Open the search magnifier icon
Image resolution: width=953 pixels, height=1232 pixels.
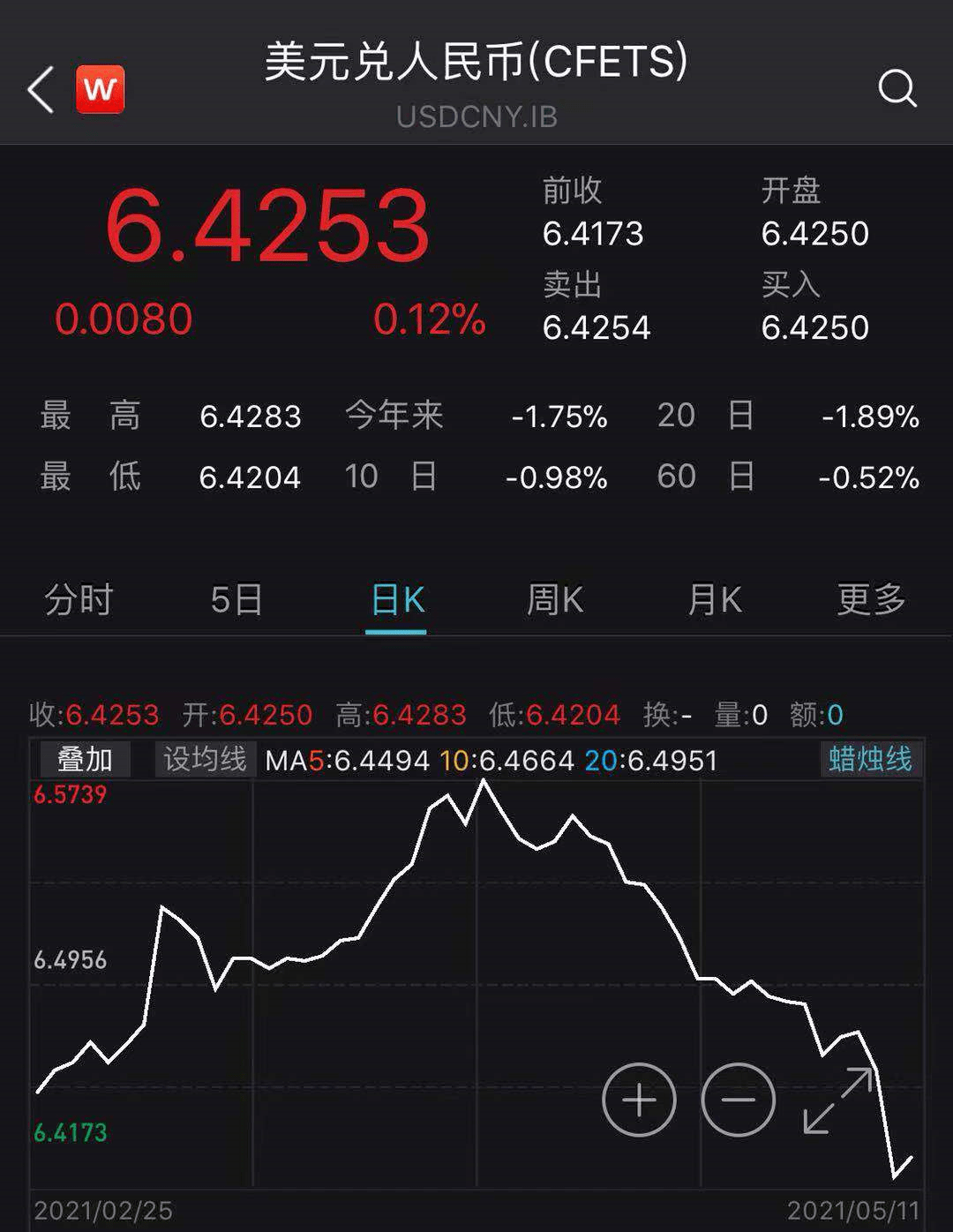(x=897, y=89)
